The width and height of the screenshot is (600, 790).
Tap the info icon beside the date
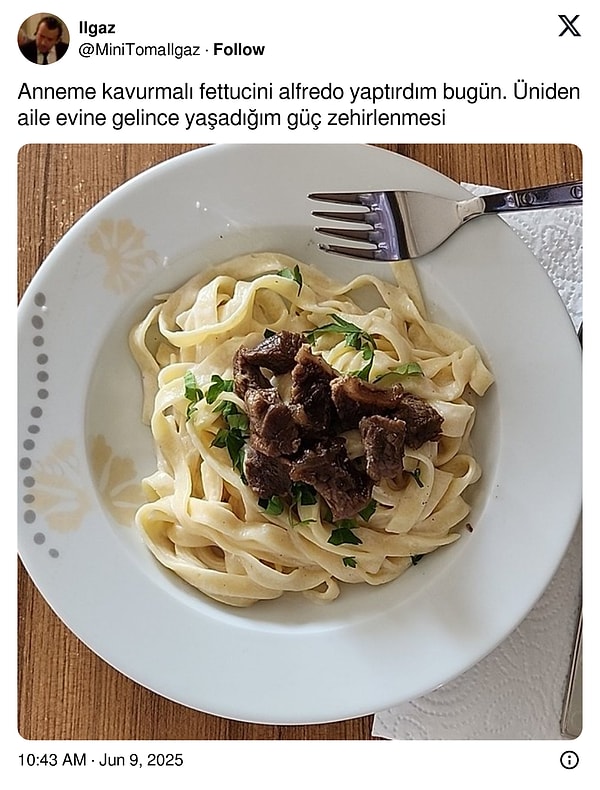click(x=569, y=760)
